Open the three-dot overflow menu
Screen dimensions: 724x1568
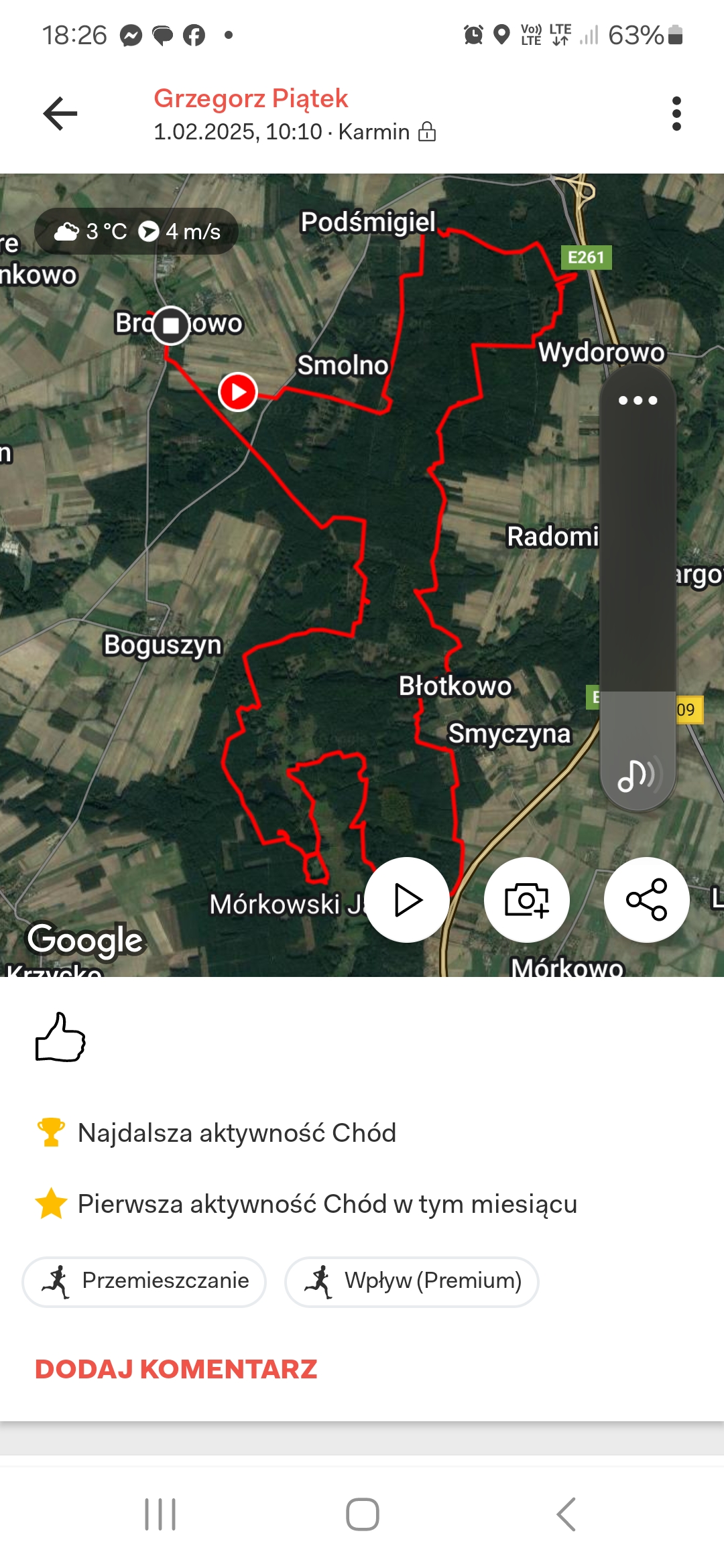[676, 113]
